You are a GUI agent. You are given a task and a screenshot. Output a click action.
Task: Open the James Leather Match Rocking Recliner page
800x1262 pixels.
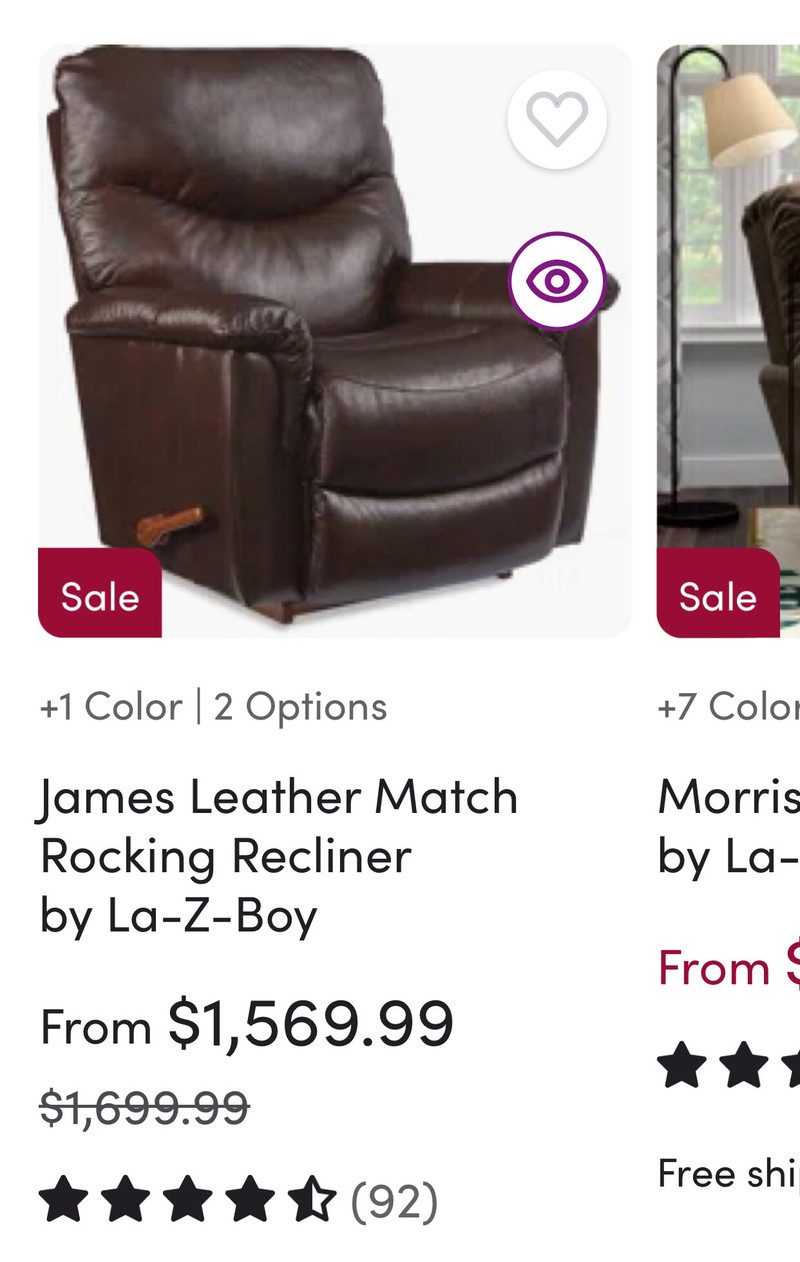pyautogui.click(x=278, y=856)
